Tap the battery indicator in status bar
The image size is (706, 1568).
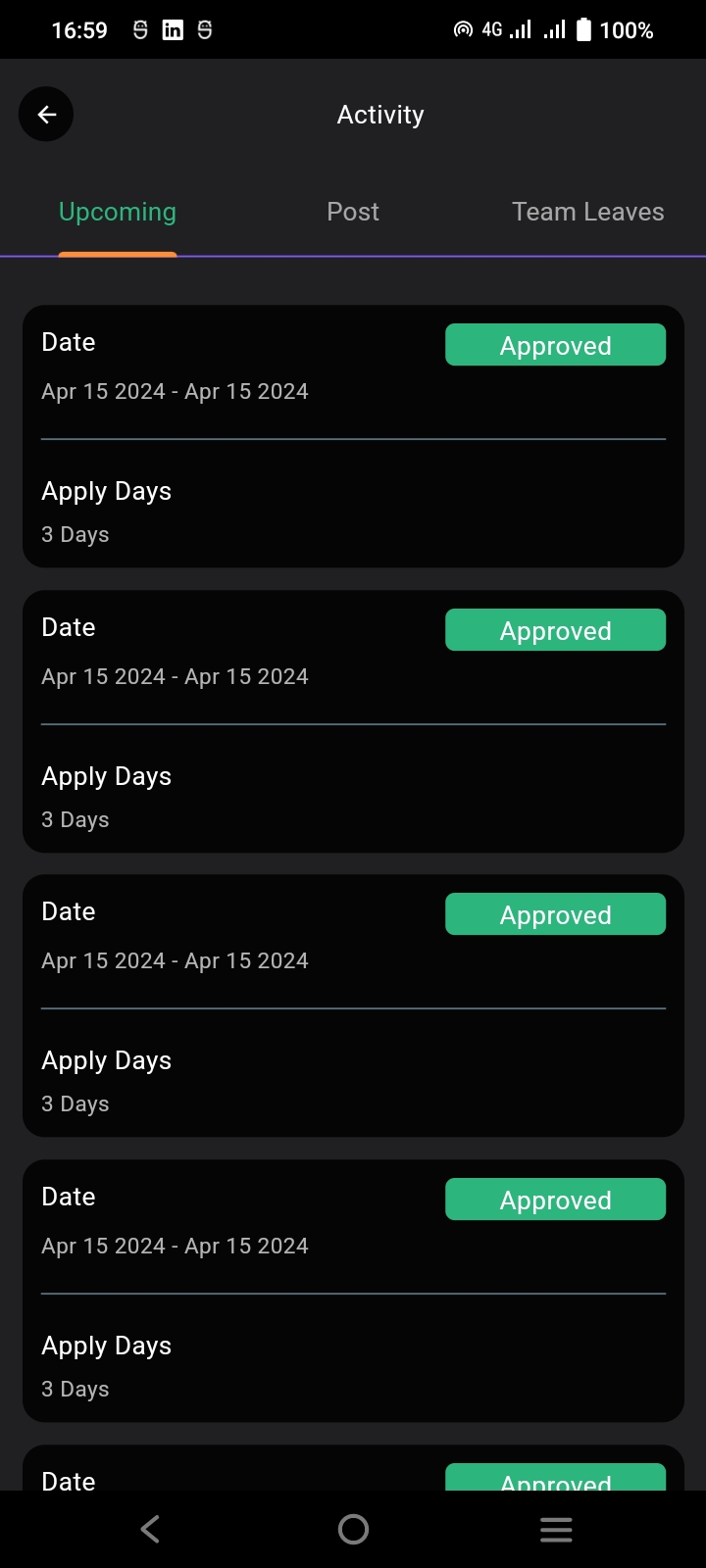click(584, 28)
